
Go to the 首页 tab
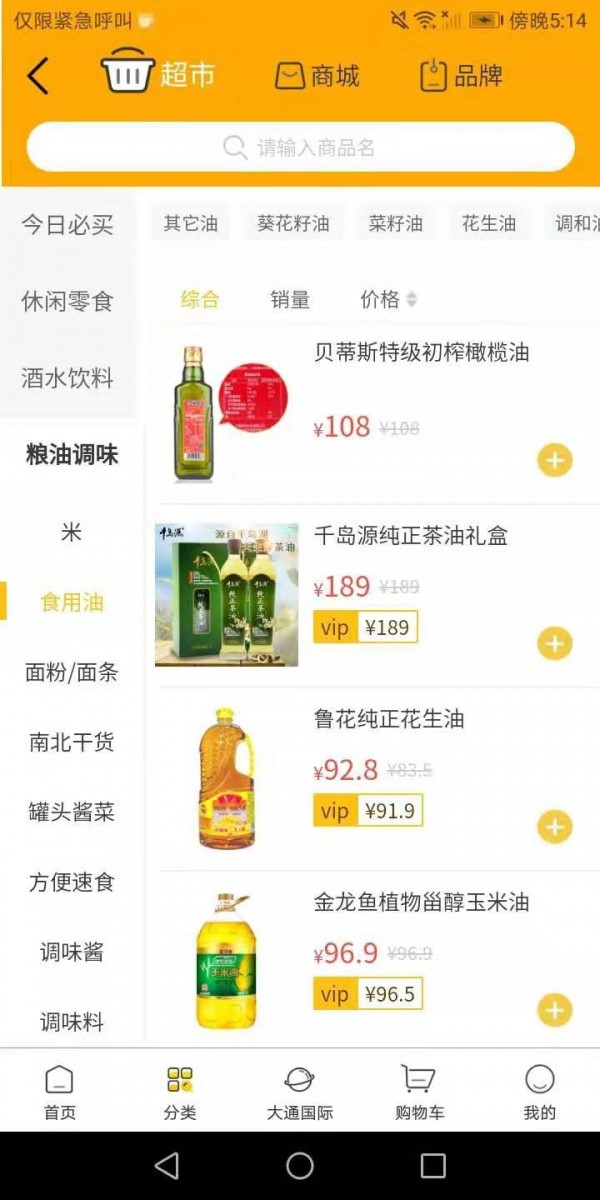pos(60,1092)
